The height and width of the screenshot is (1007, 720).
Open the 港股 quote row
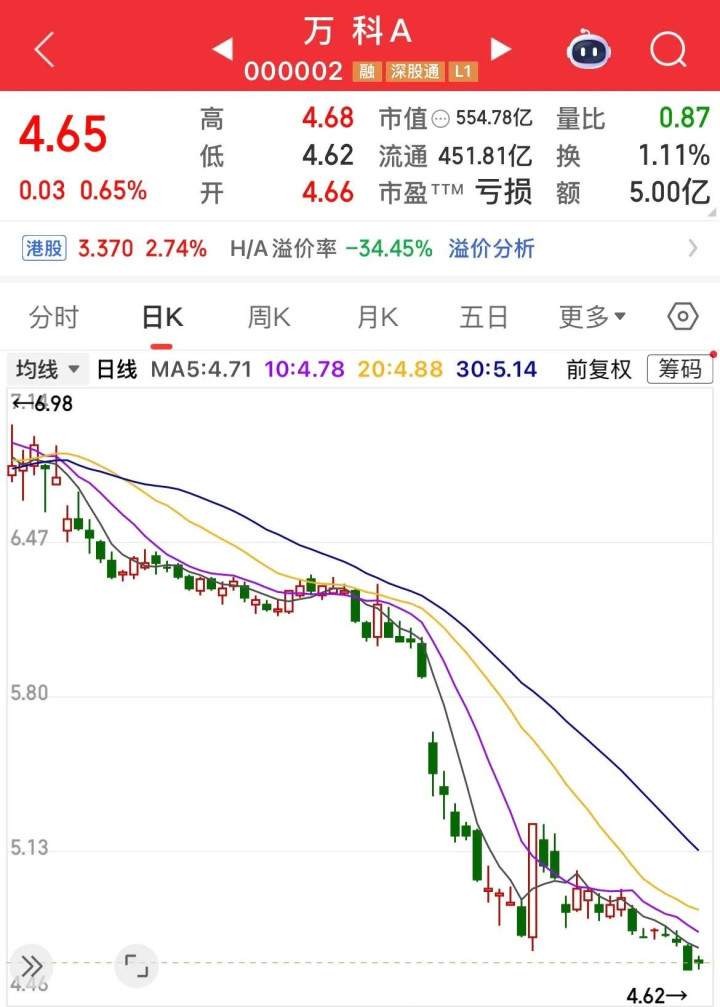pos(115,249)
